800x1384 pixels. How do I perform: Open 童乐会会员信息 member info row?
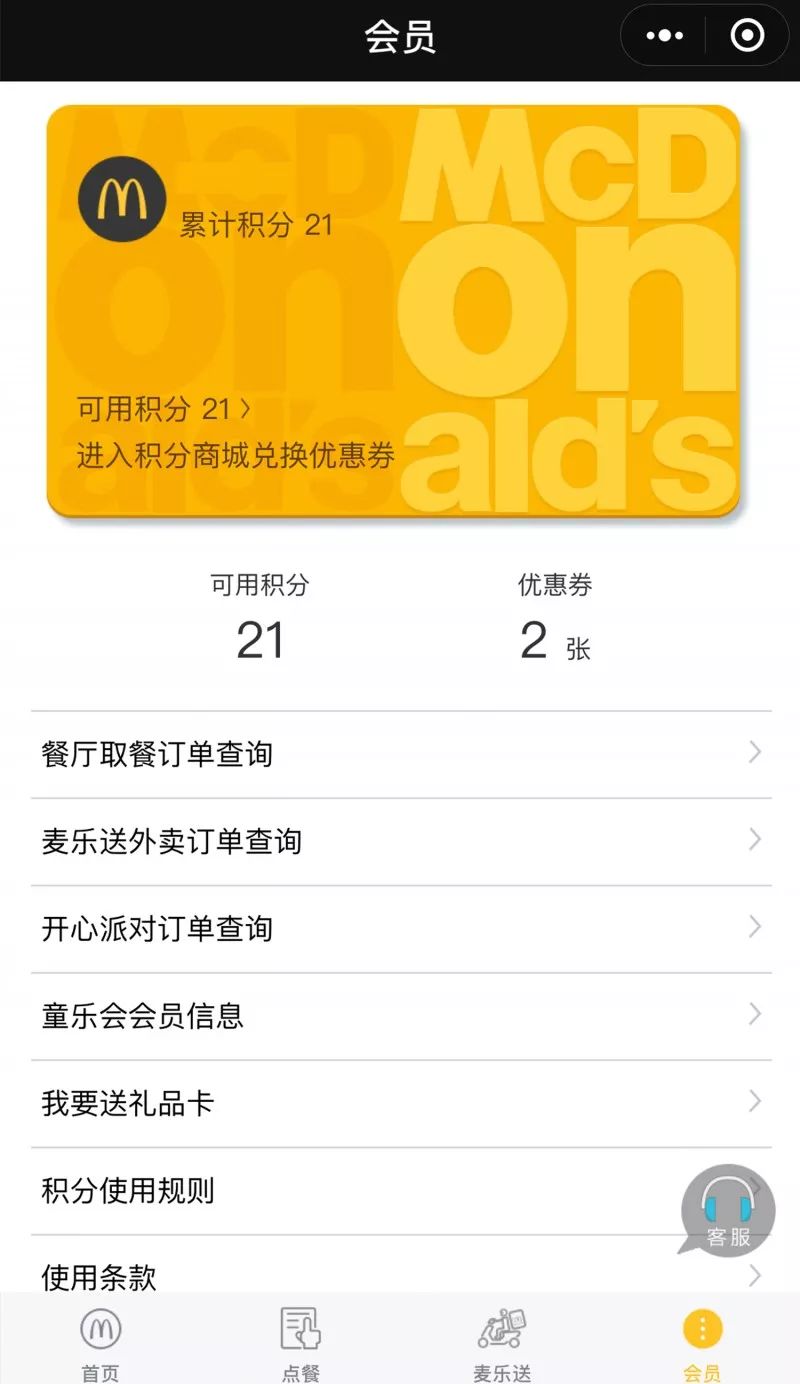click(x=400, y=1015)
